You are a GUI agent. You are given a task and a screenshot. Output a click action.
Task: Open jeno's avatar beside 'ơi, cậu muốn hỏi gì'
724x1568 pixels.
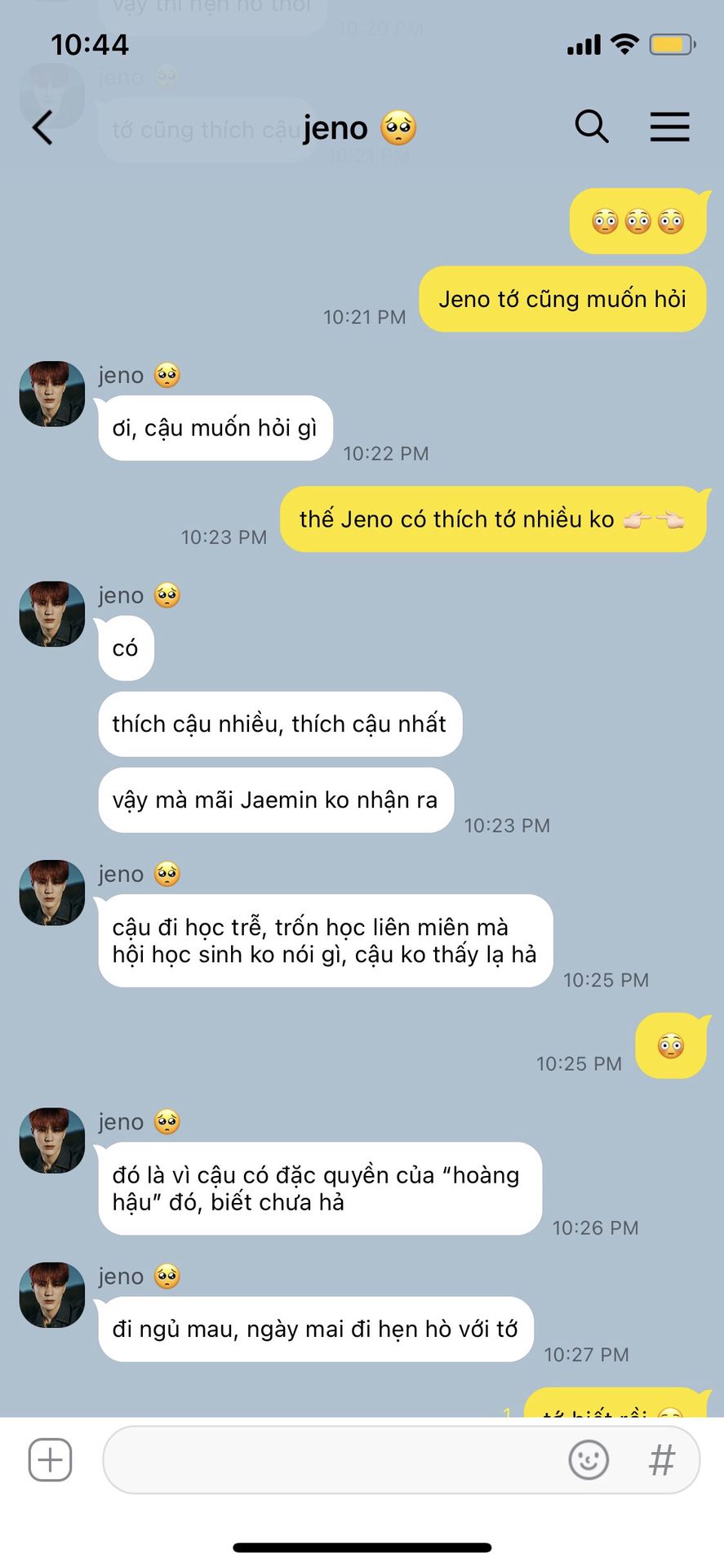click(52, 394)
